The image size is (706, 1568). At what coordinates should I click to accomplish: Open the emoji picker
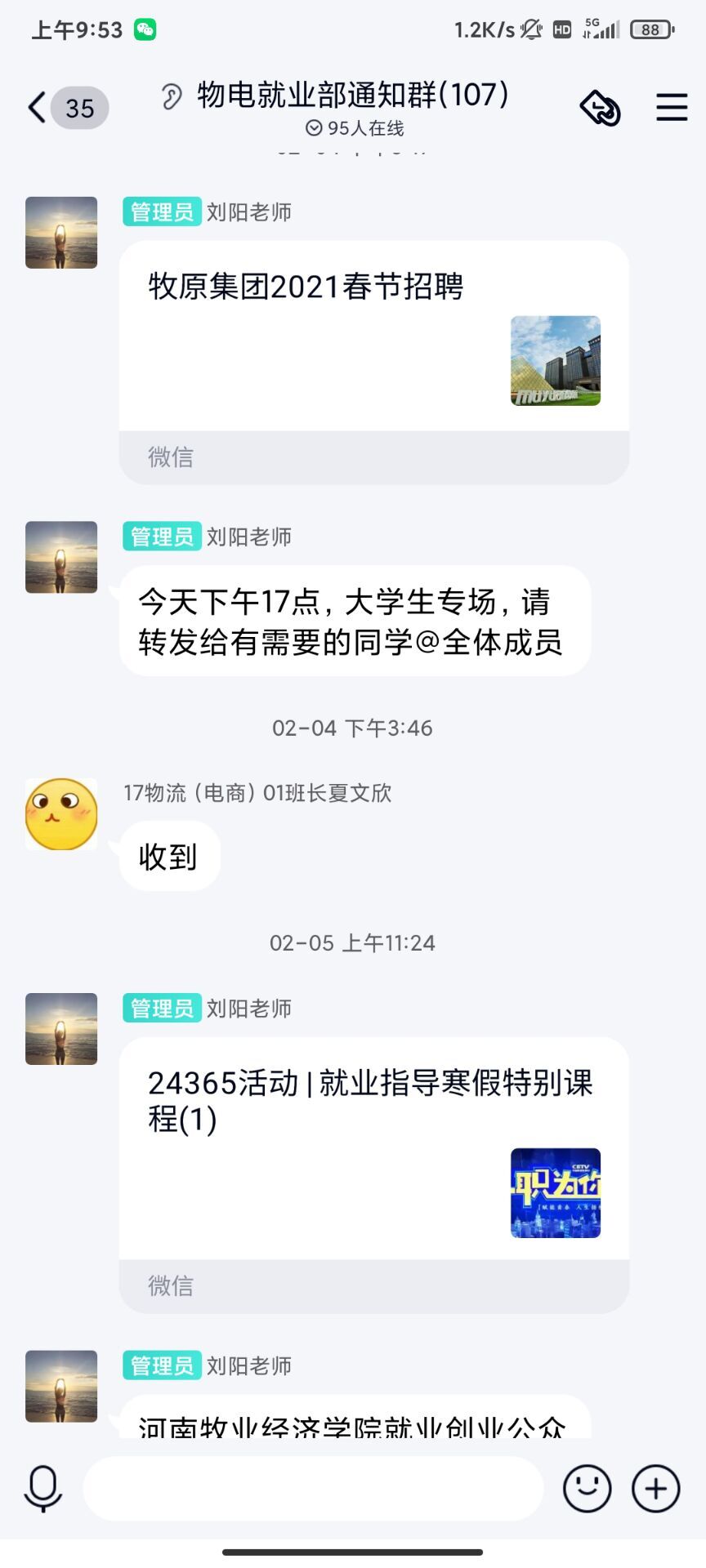coord(587,1488)
